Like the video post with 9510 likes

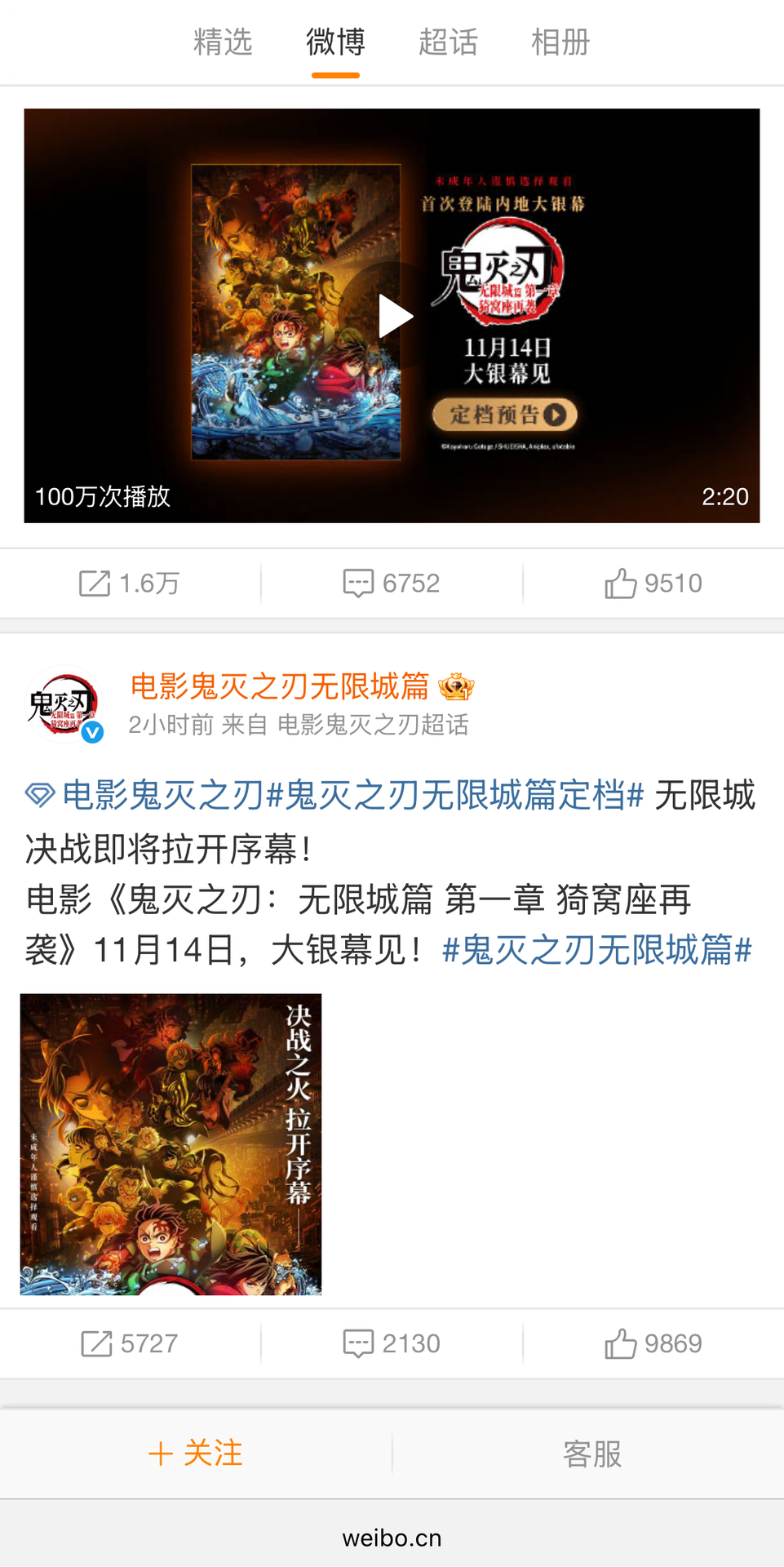[x=653, y=584]
